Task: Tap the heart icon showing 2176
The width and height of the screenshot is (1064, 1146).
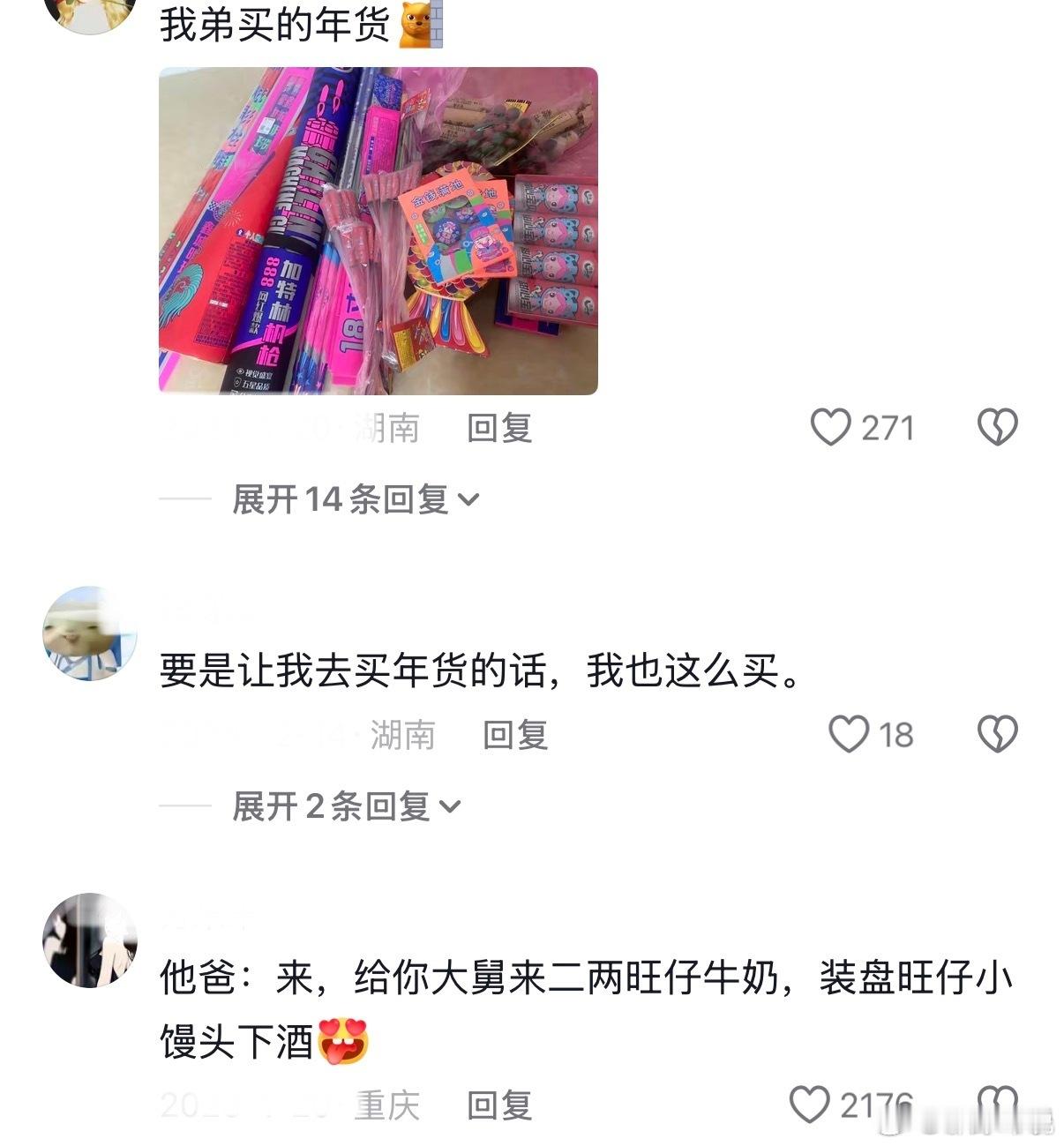Action: (x=809, y=1102)
